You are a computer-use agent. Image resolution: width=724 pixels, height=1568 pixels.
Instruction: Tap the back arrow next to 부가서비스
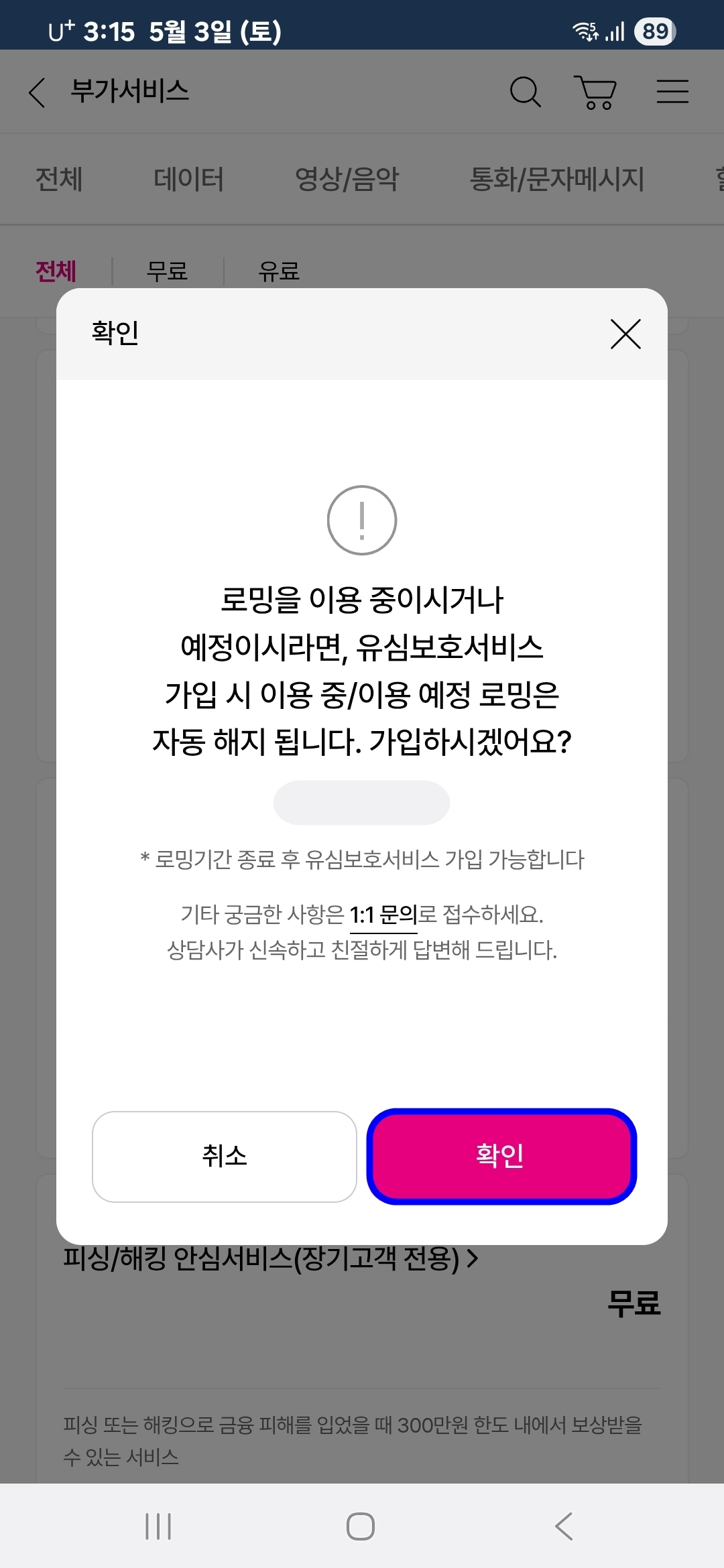(x=37, y=92)
